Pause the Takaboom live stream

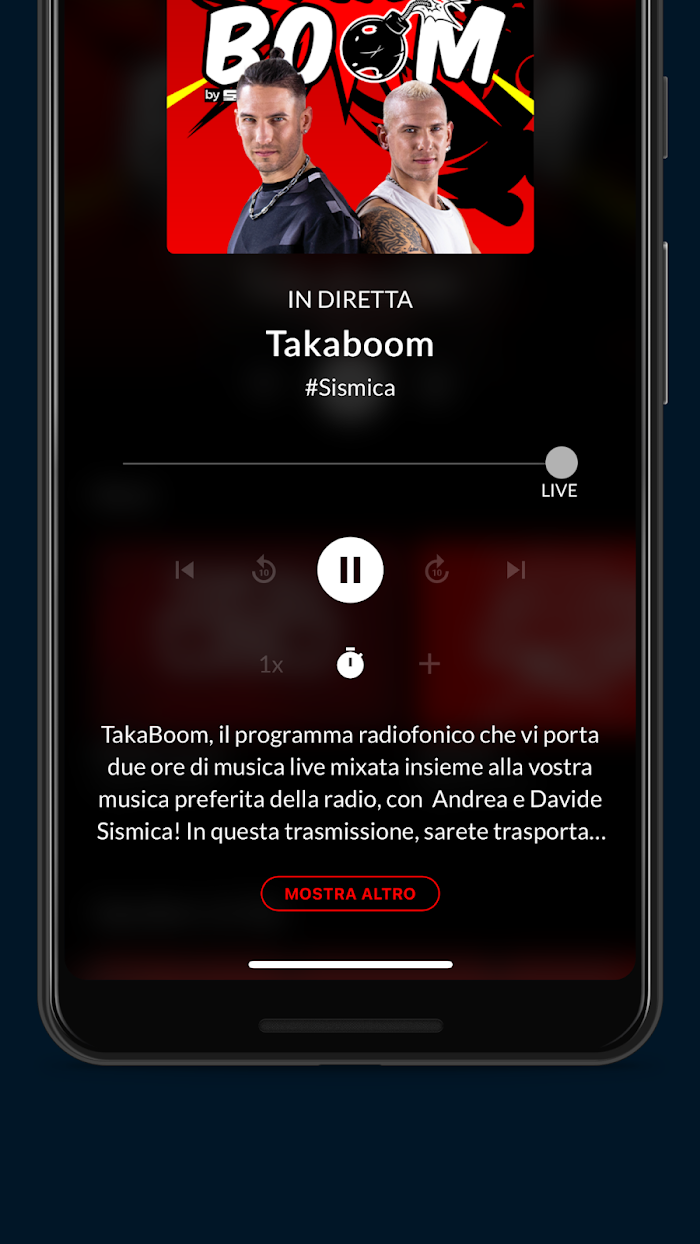point(350,570)
